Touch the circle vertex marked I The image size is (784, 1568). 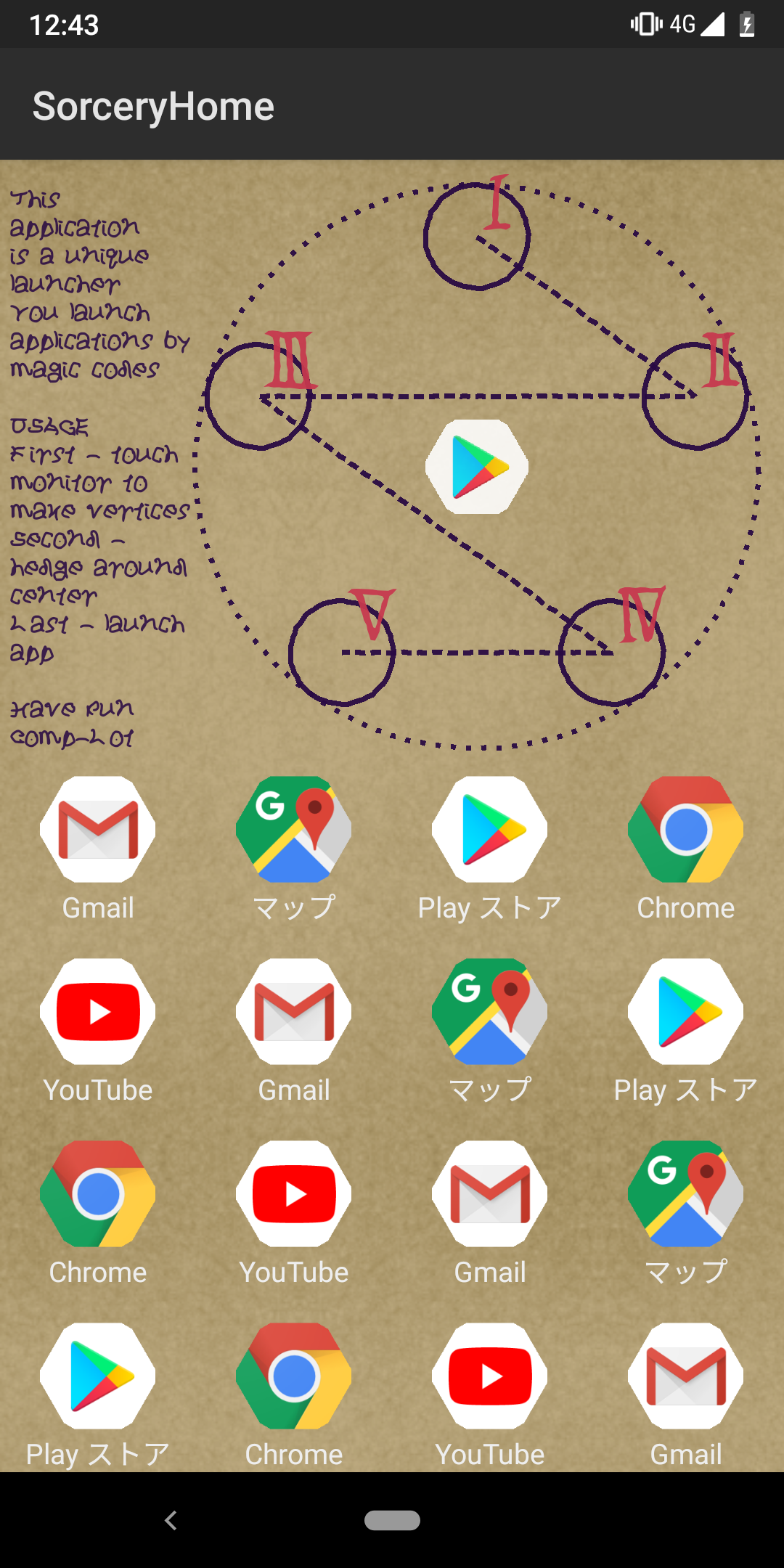(477, 237)
